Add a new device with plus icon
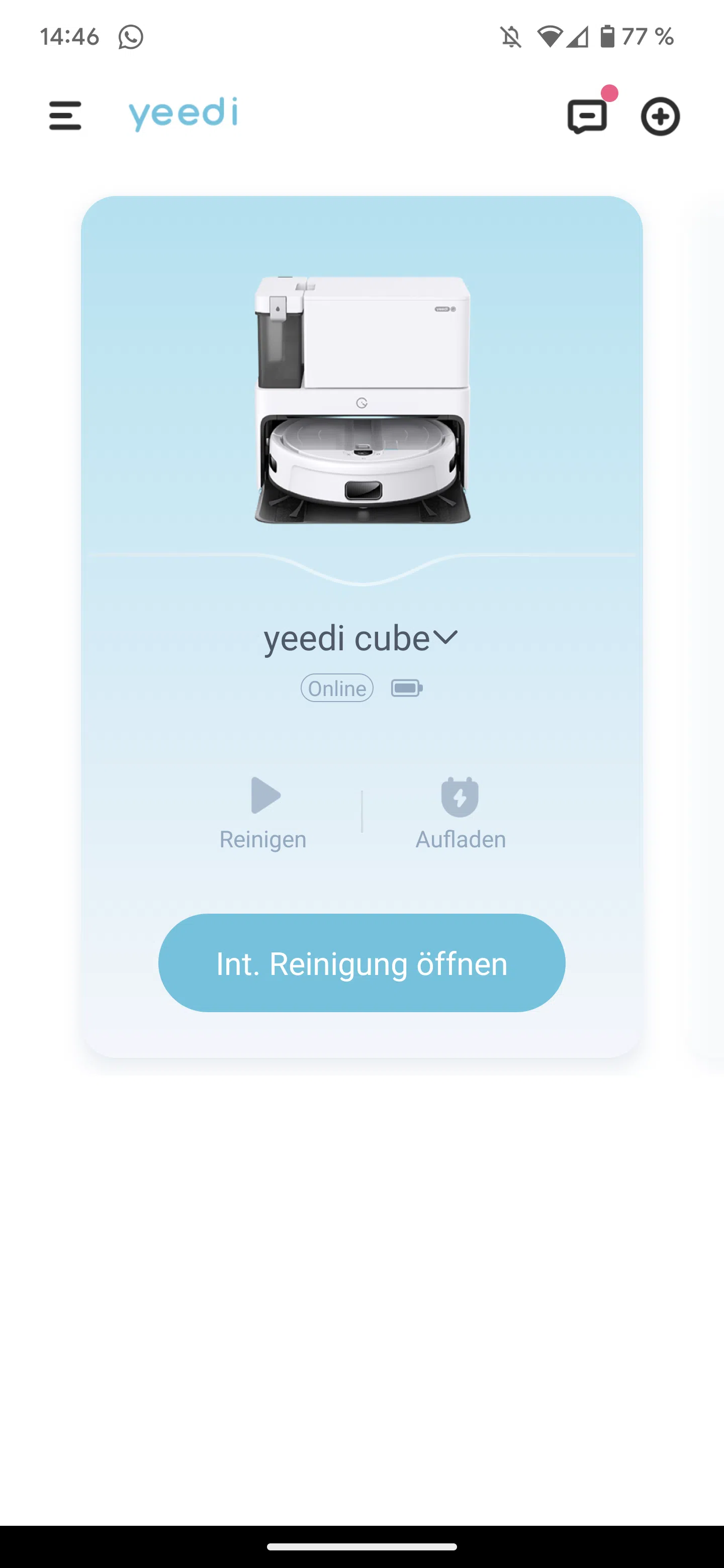Screen dimensions: 724x1568 pyautogui.click(x=660, y=116)
